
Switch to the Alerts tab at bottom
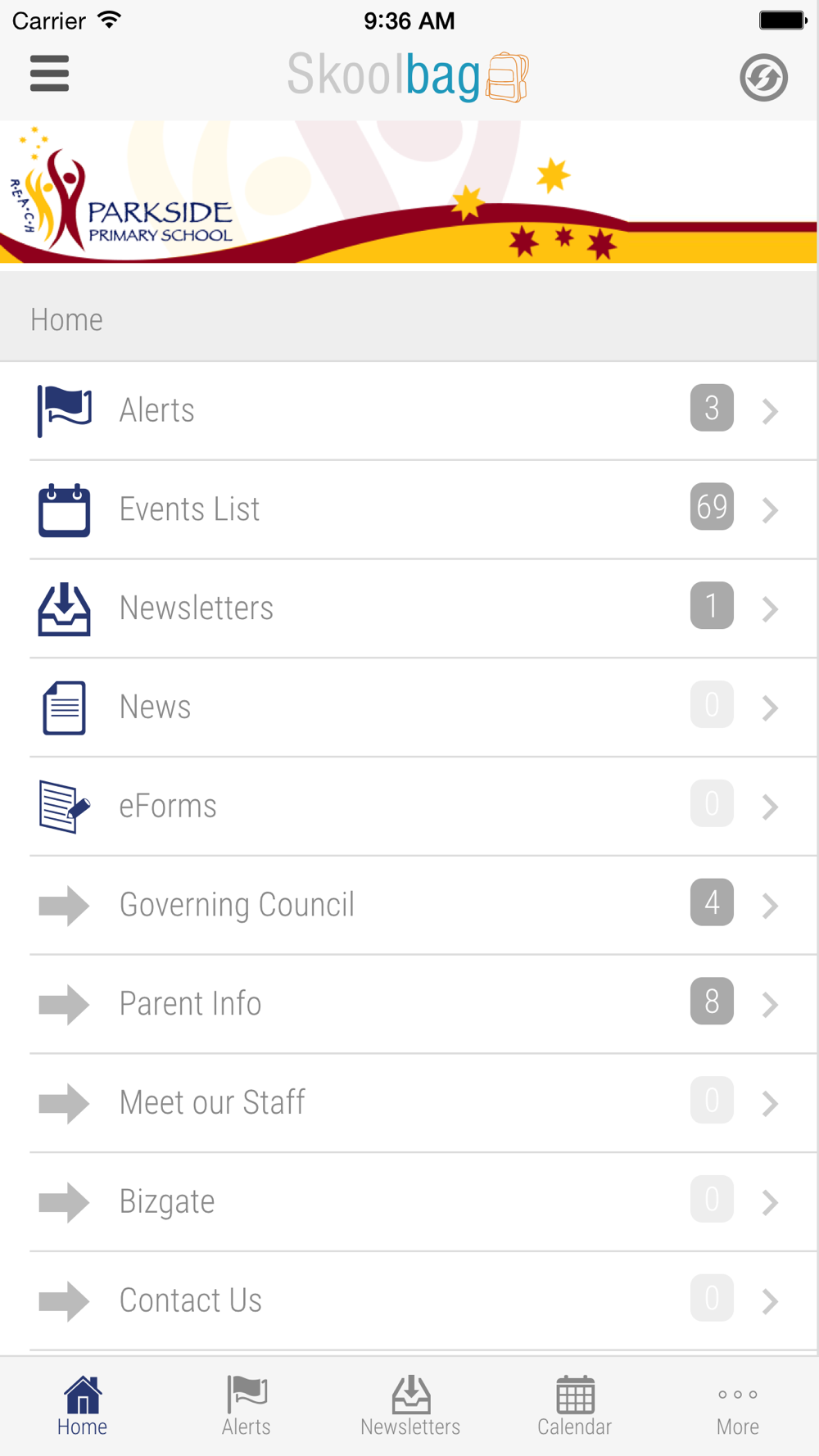(246, 1405)
